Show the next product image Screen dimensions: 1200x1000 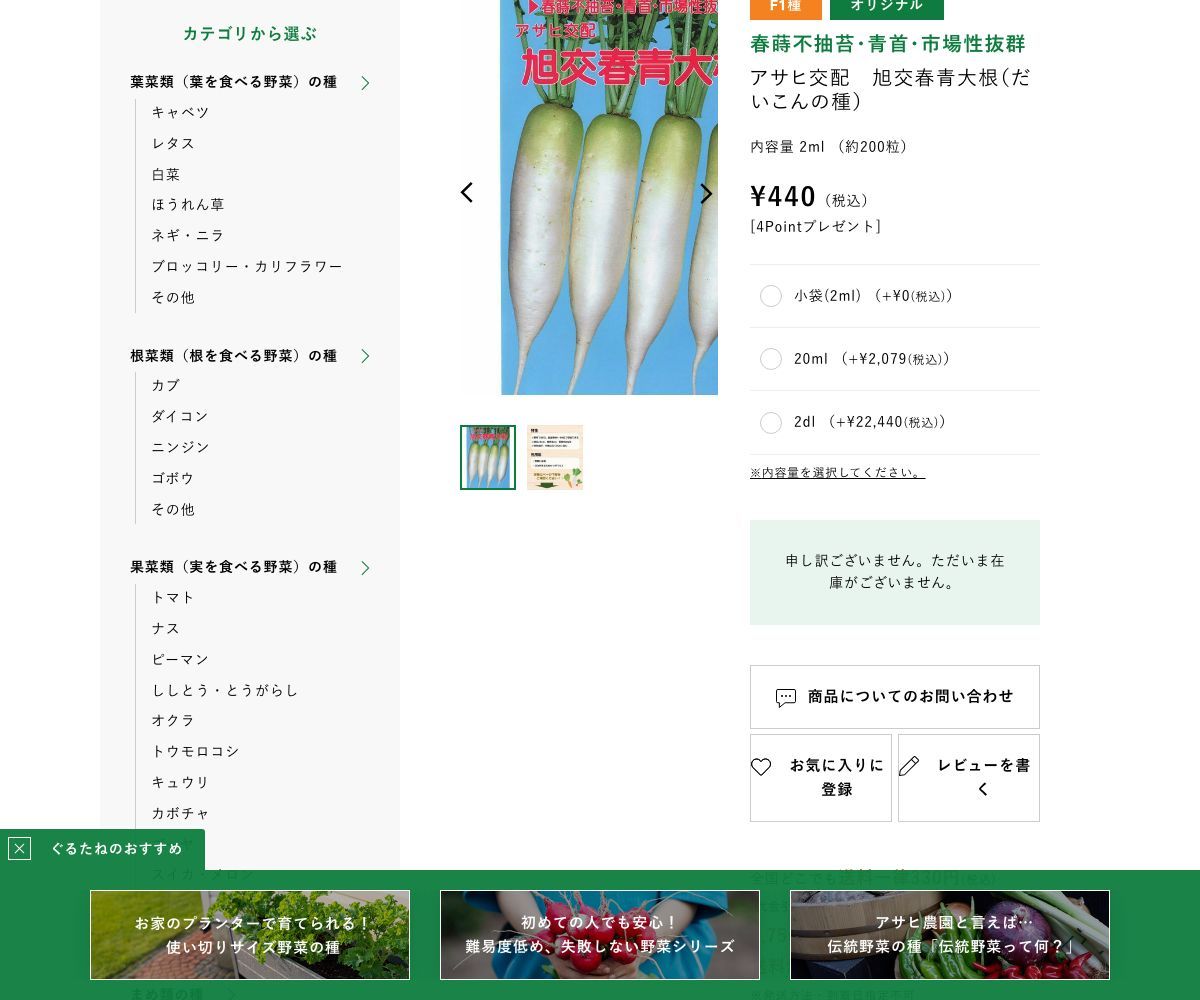click(706, 194)
